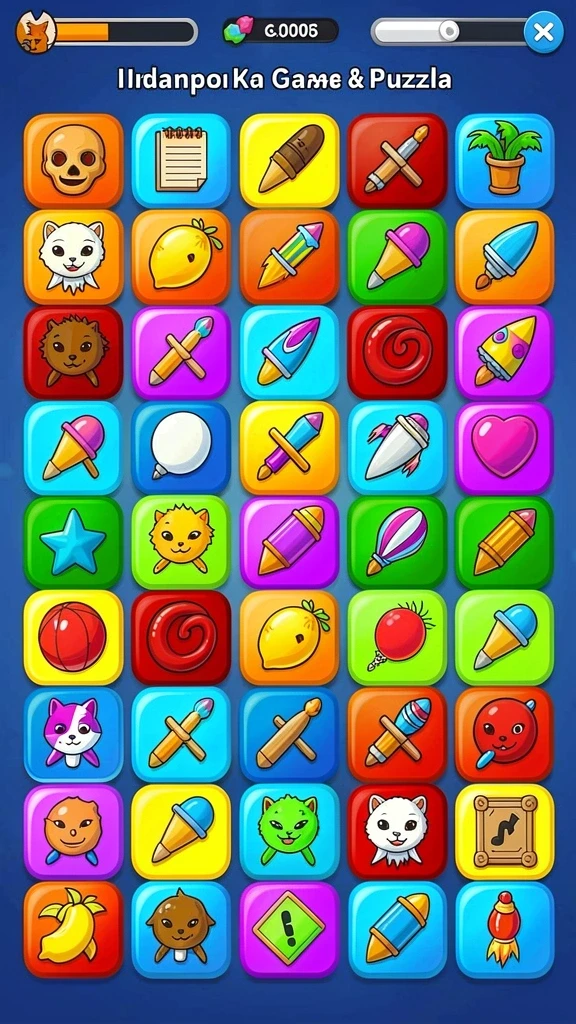Open the fox avatar profile icon

36,32
